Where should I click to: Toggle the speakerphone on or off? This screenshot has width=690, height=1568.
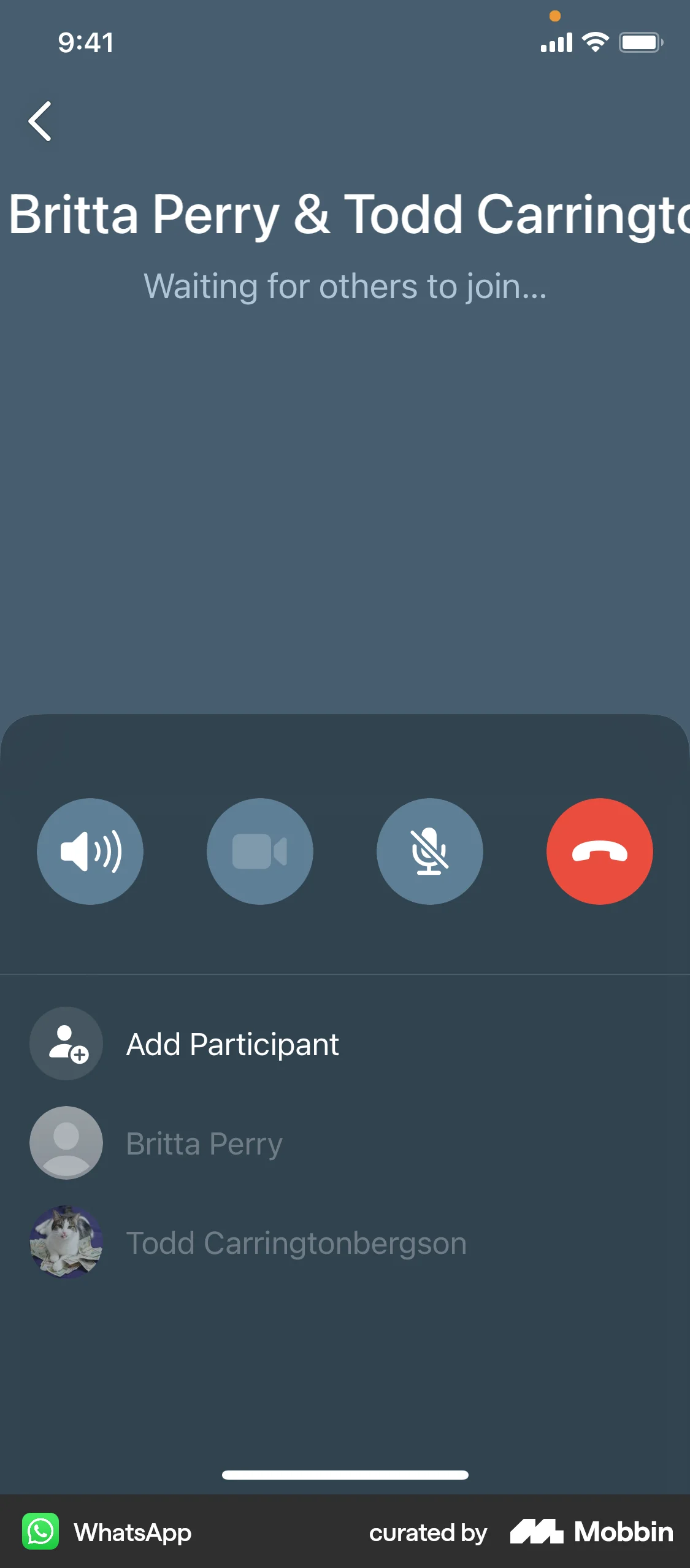click(90, 851)
